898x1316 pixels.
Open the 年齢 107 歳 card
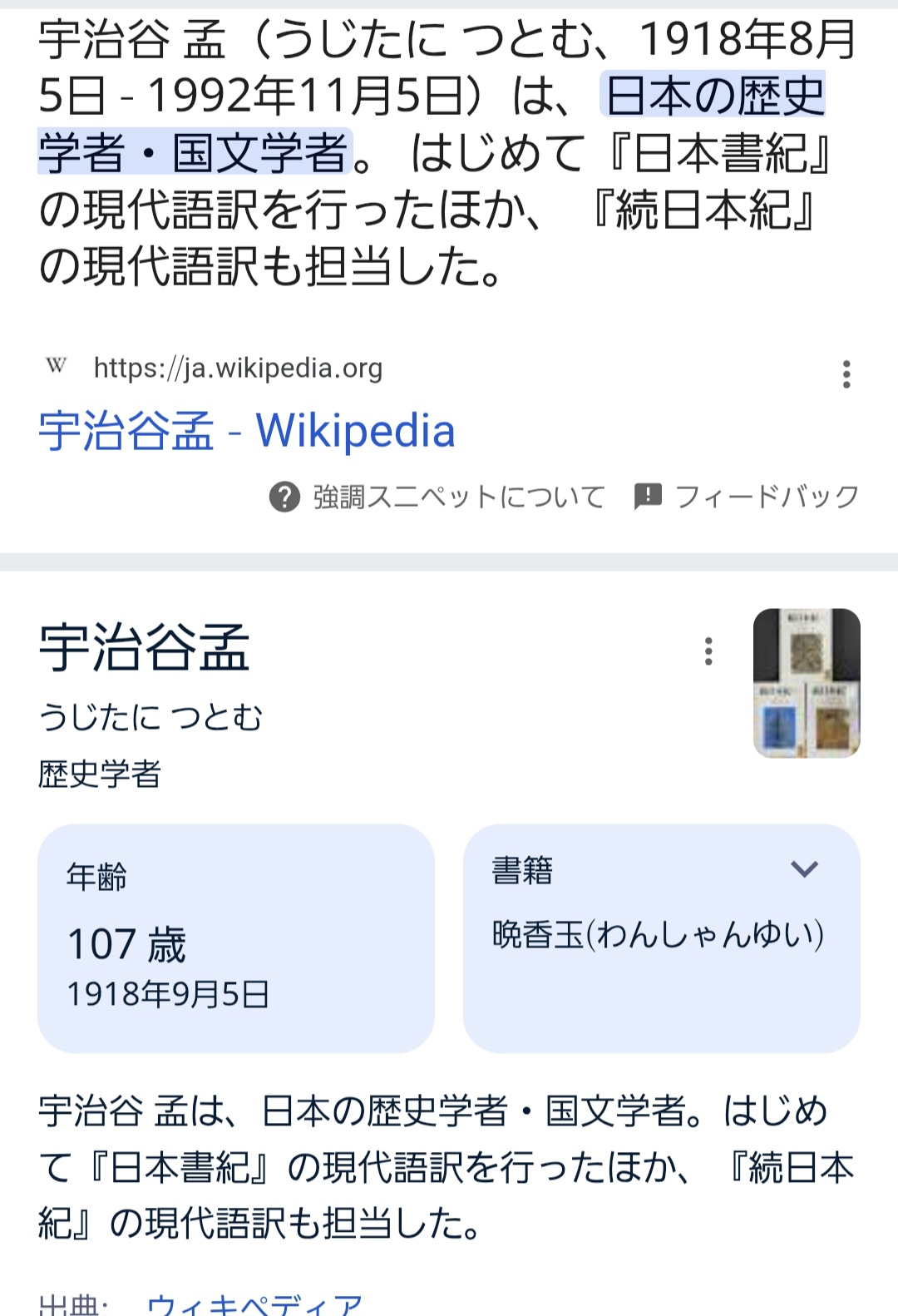tap(235, 938)
